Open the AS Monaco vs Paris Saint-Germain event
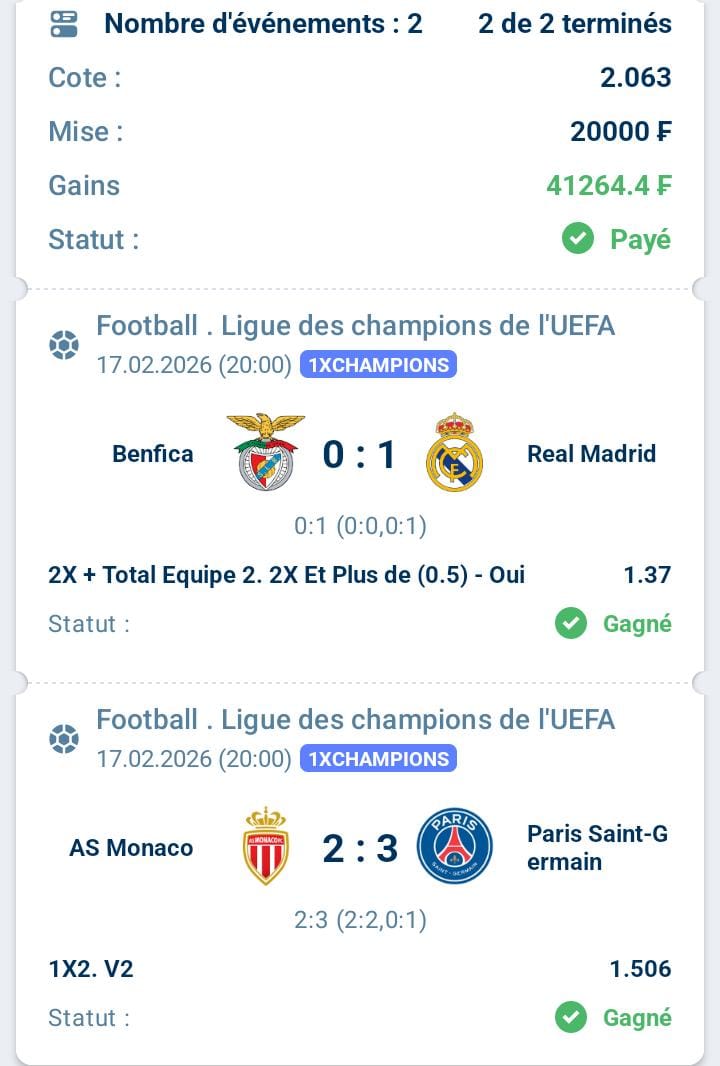Screen dimensions: 720x1066 point(359,849)
